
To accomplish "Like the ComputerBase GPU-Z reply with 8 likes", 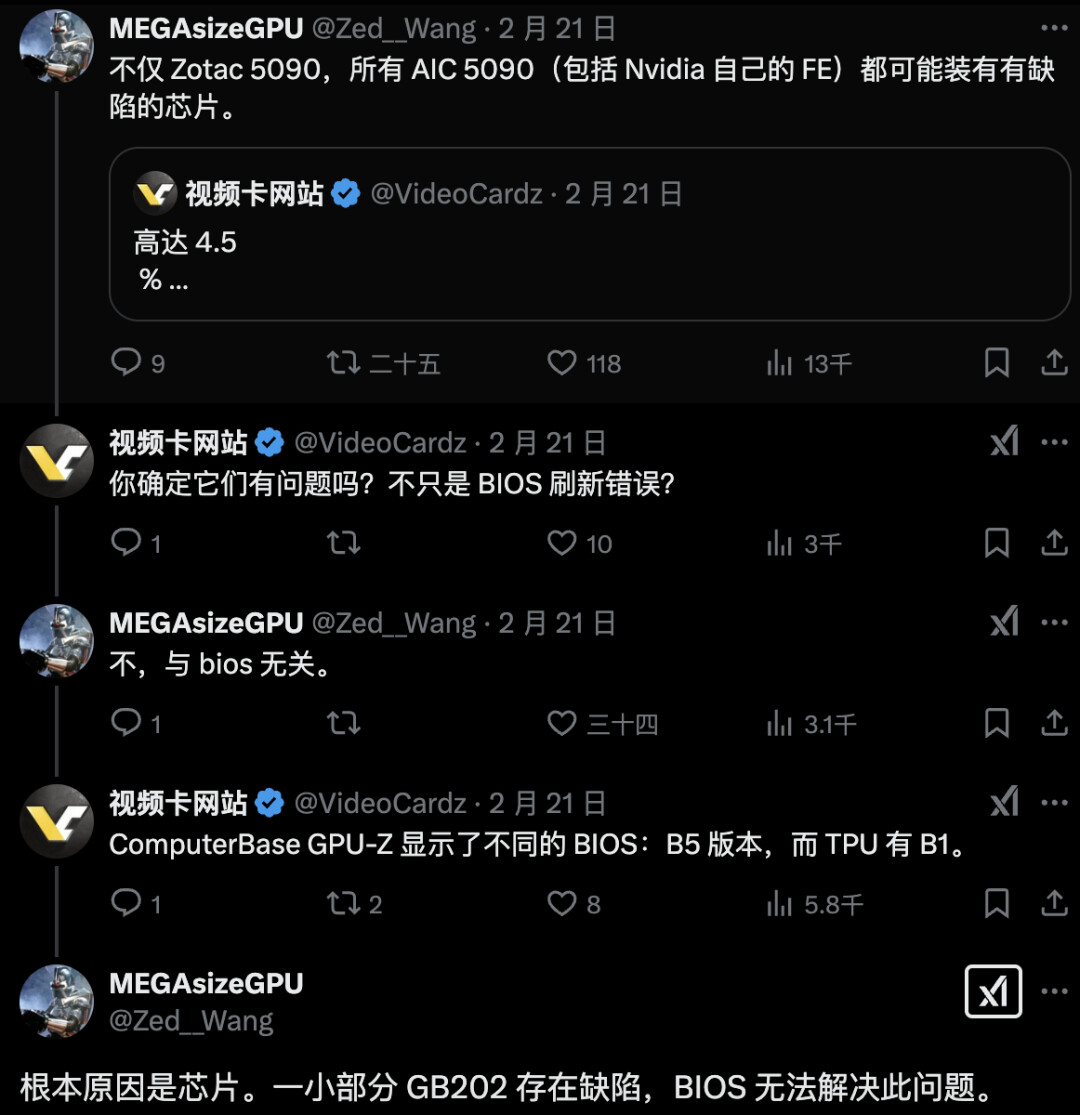I will pyautogui.click(x=562, y=904).
